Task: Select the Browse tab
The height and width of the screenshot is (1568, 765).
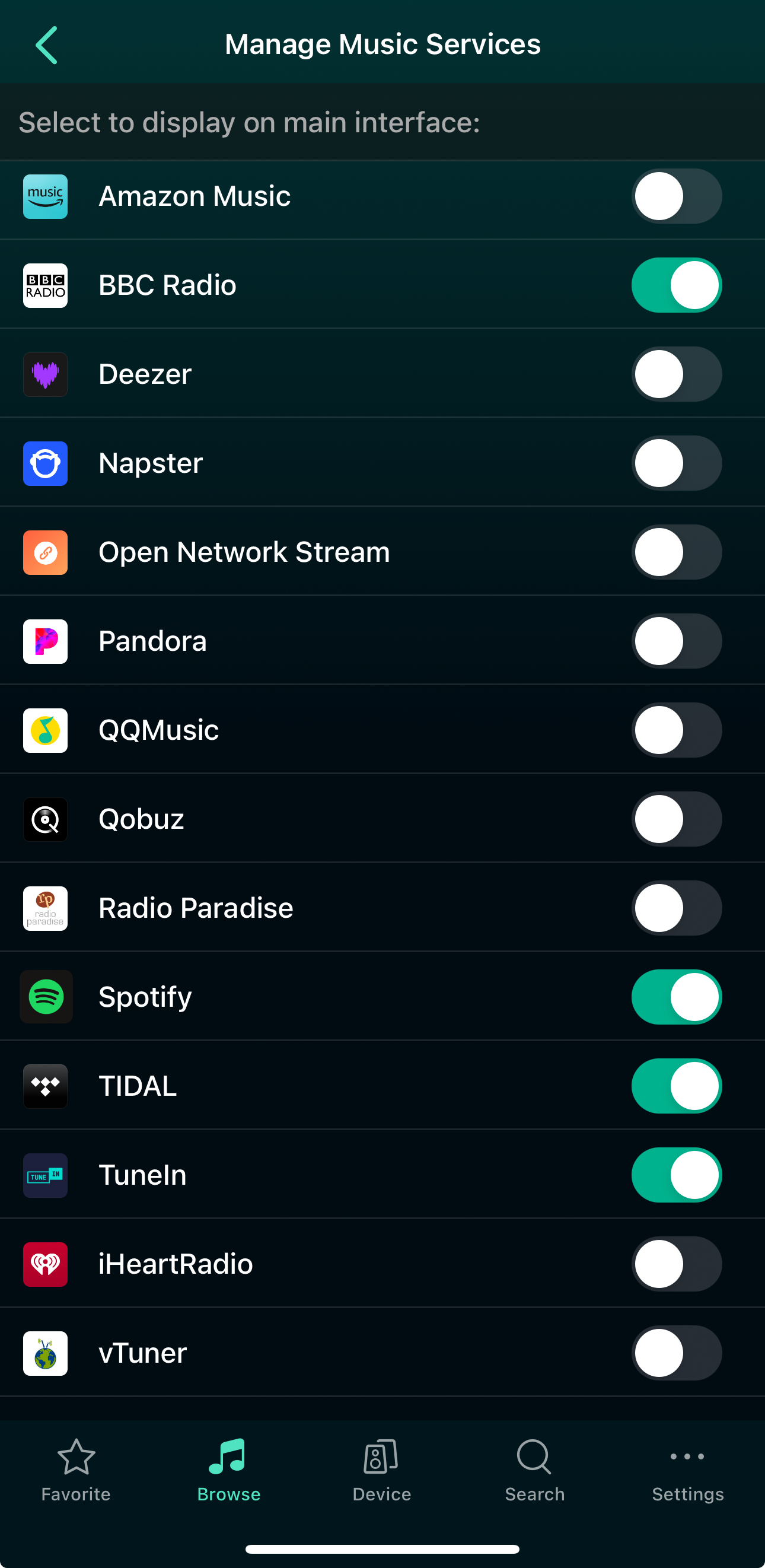Action: pos(229,1470)
